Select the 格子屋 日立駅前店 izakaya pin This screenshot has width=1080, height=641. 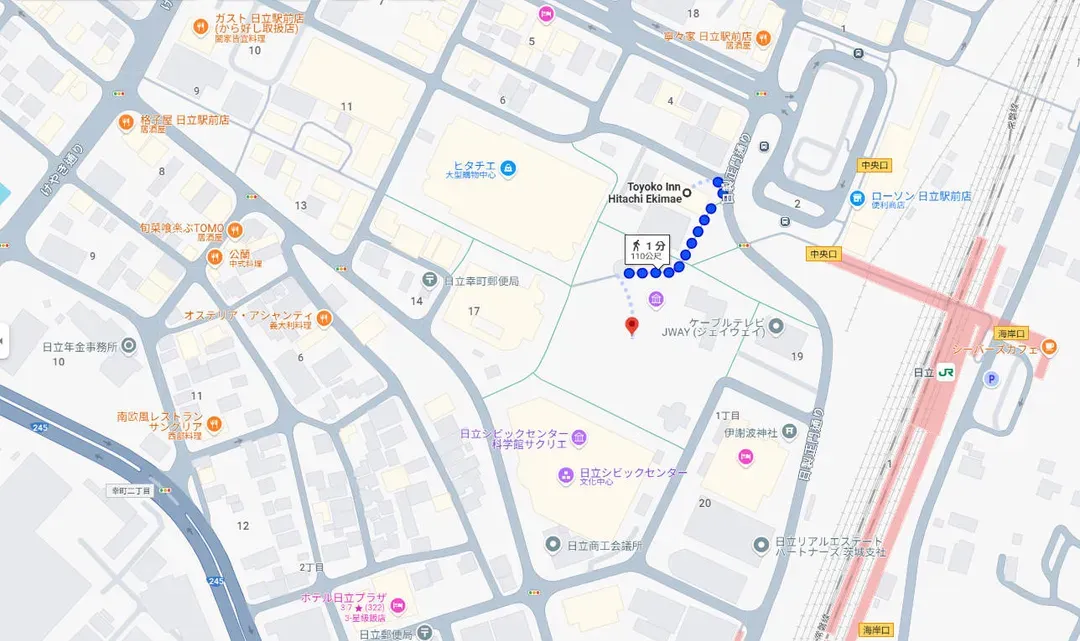(126, 123)
